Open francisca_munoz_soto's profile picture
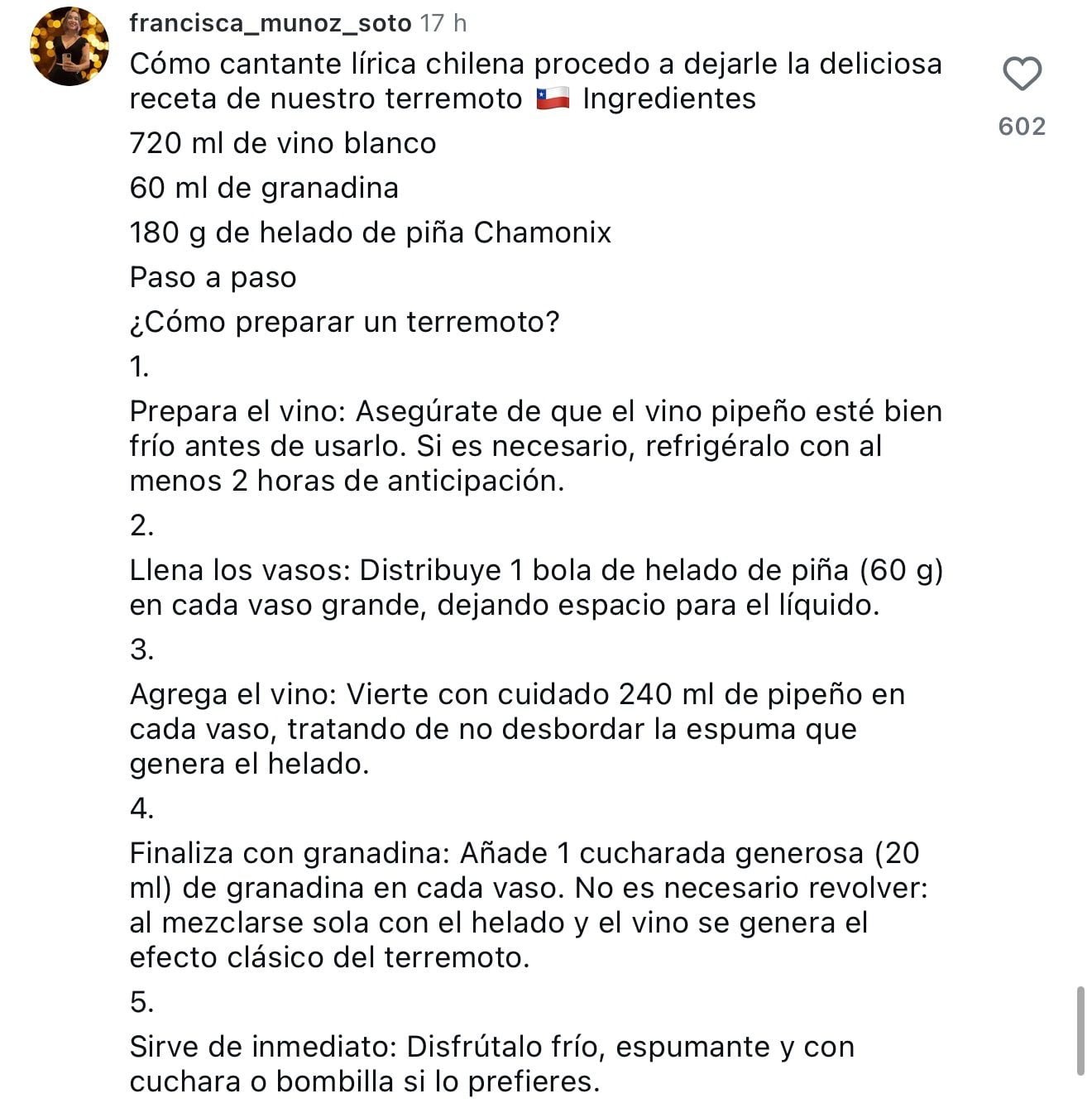 (x=69, y=46)
